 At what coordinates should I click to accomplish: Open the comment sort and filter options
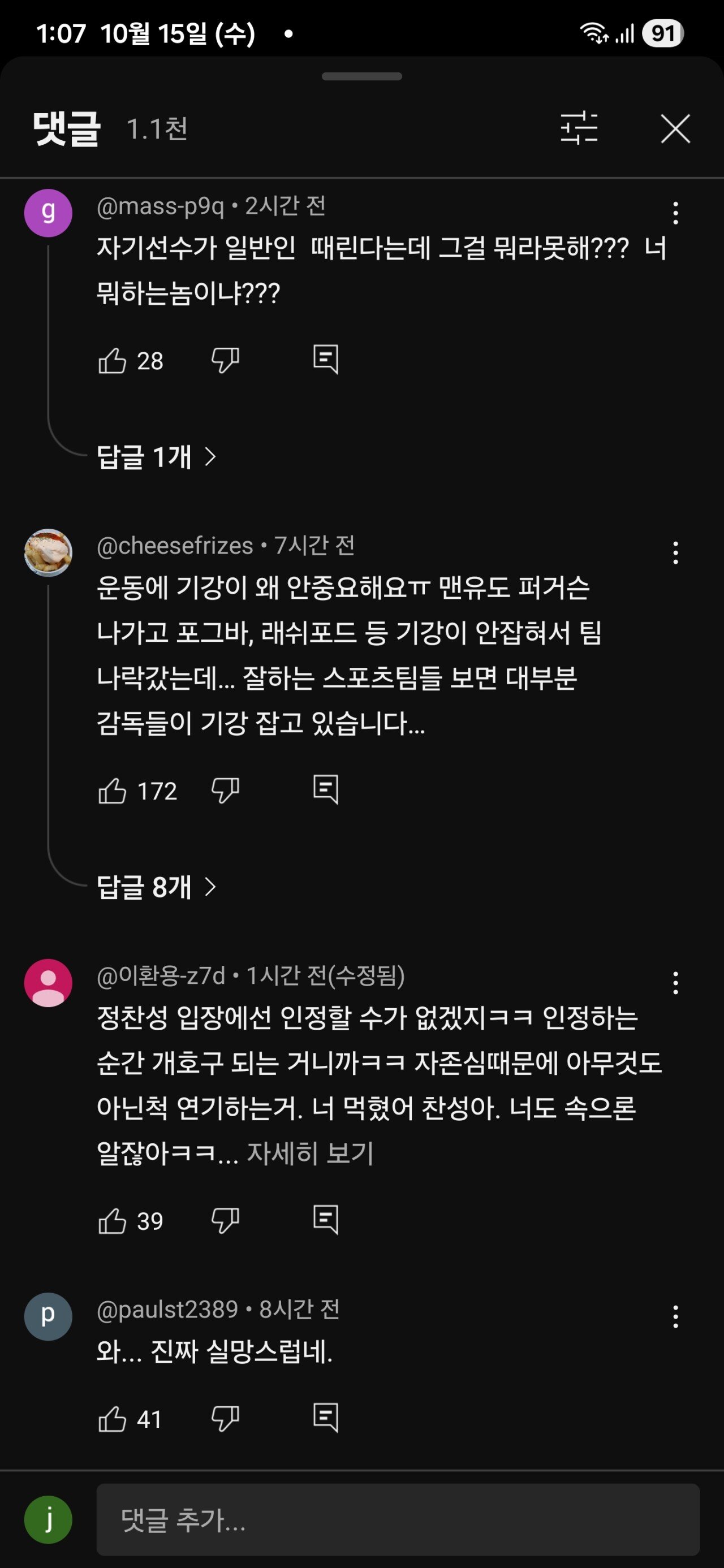click(579, 128)
